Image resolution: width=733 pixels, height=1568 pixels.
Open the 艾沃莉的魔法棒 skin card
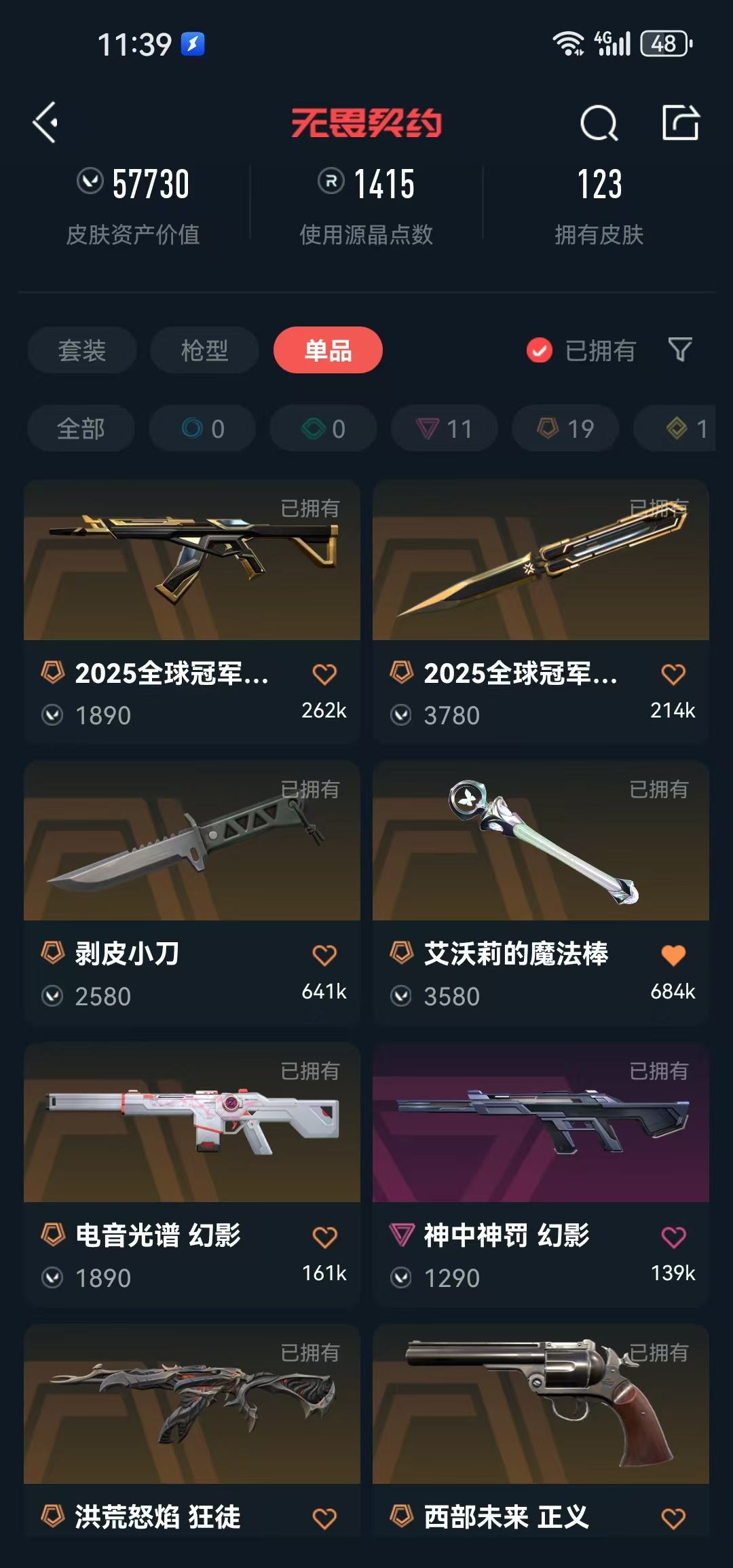coord(540,842)
